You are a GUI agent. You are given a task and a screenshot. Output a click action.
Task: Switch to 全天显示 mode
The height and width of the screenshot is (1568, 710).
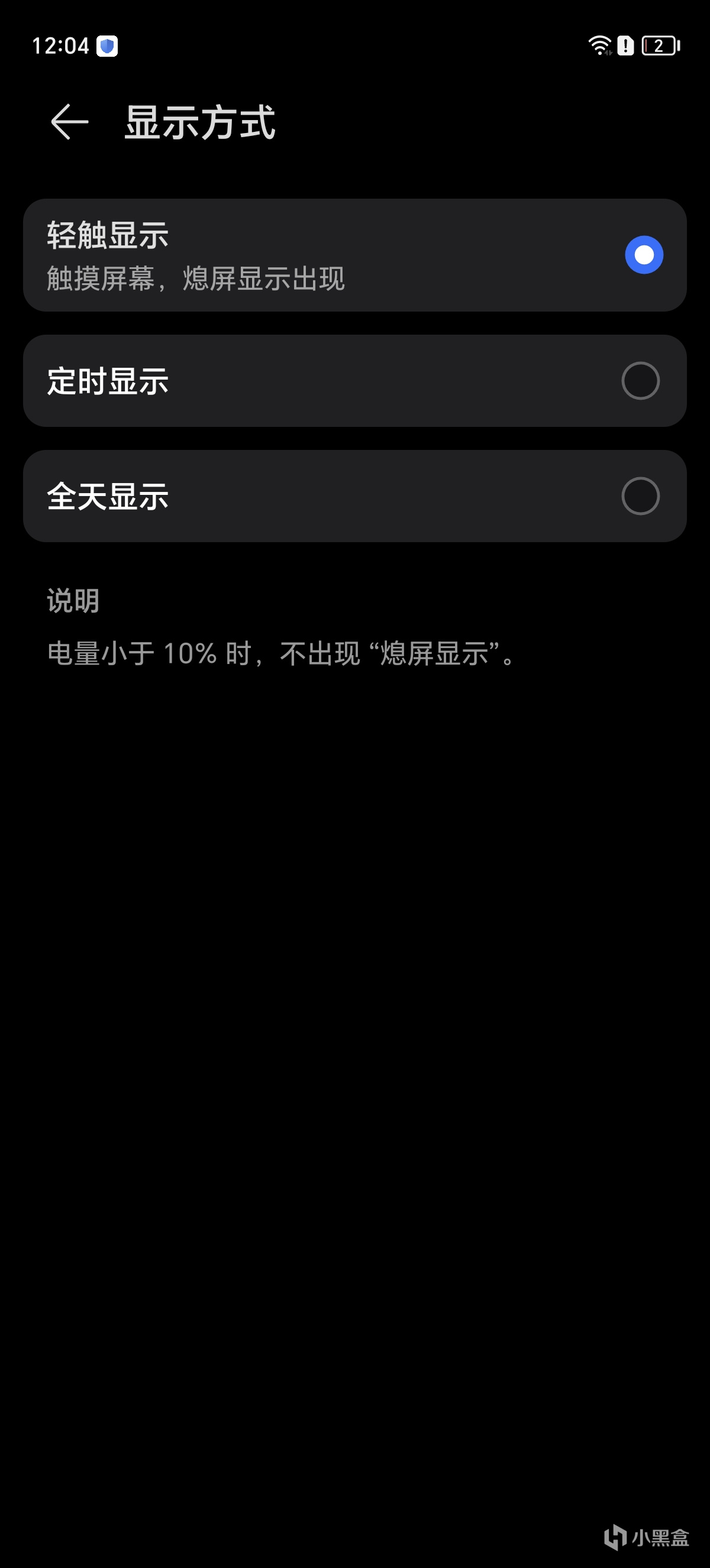pos(640,496)
